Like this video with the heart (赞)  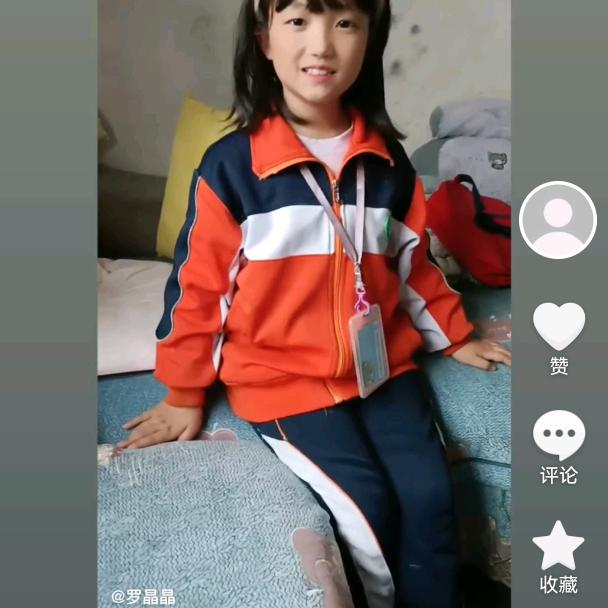tap(558, 326)
